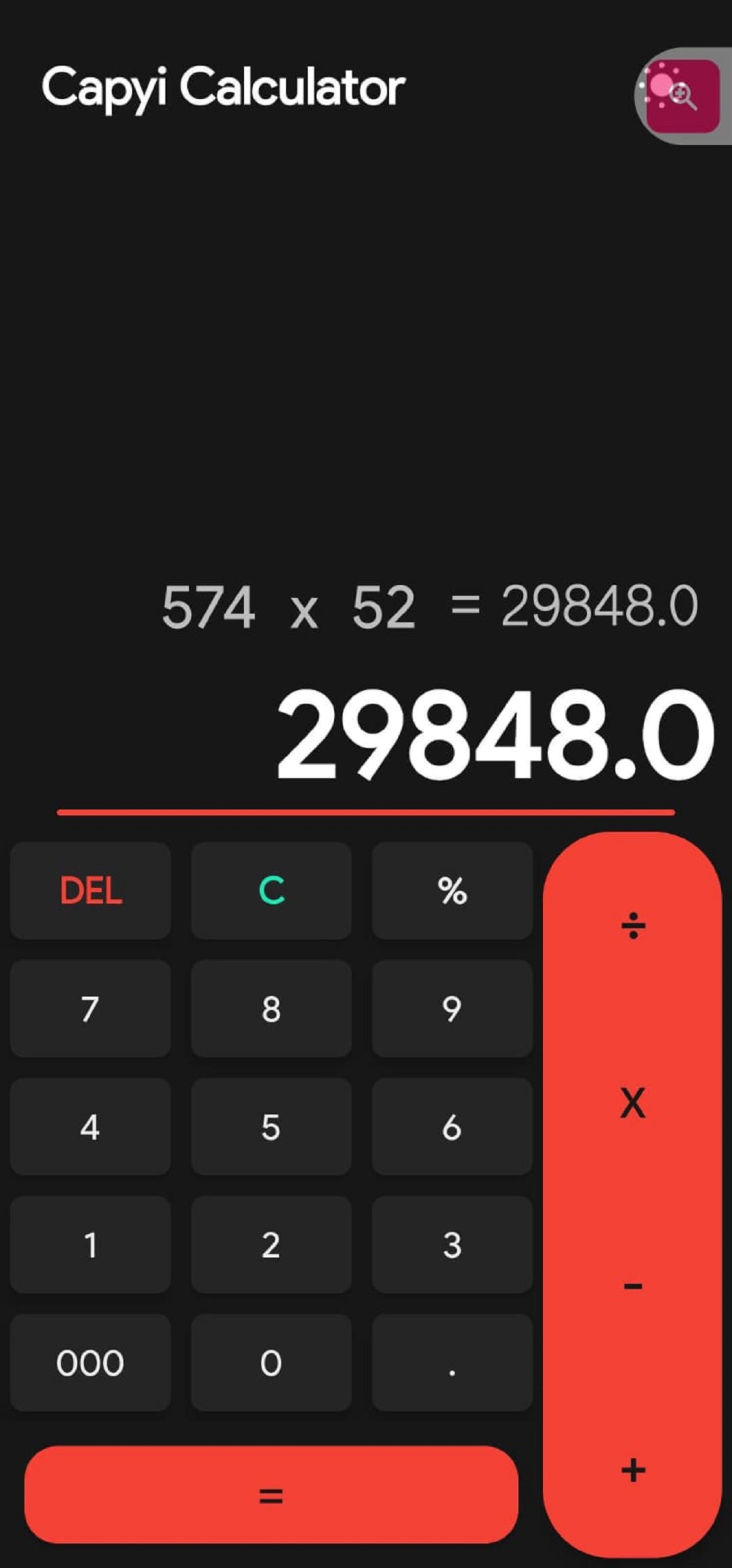Enter digit 6
The image size is (732, 1568).
pos(452,1127)
